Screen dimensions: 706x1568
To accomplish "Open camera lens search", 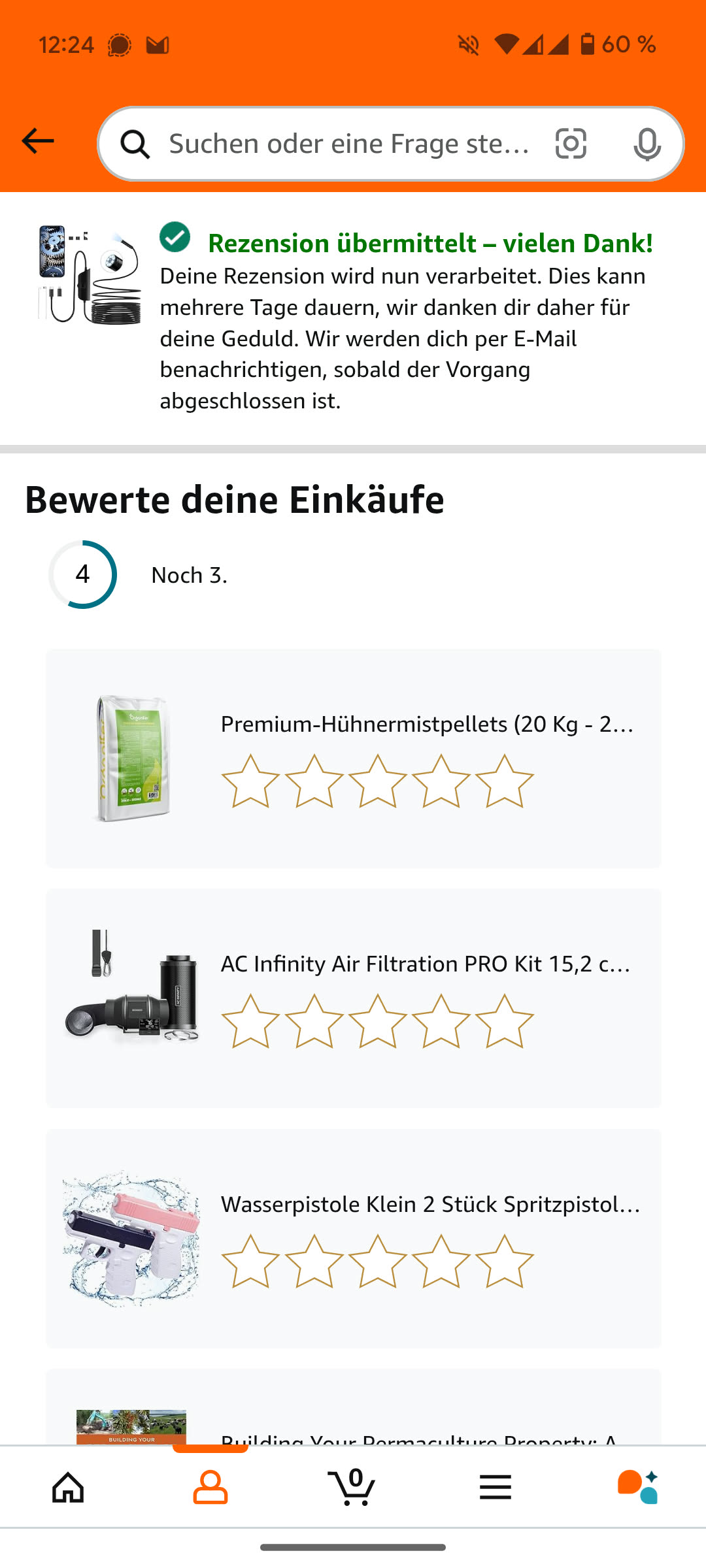I will tap(571, 144).
